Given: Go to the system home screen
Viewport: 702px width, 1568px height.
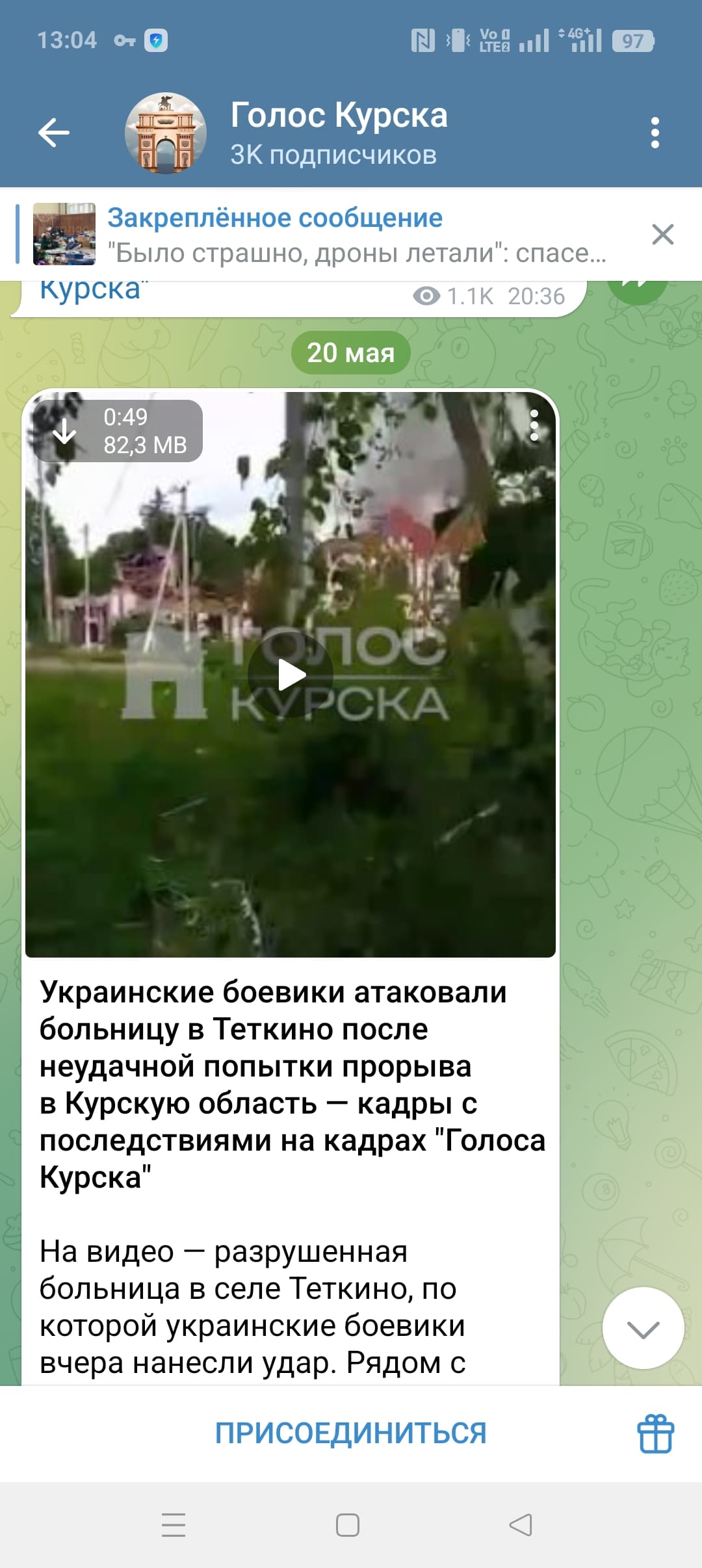Looking at the screenshot, I should point(348,1524).
